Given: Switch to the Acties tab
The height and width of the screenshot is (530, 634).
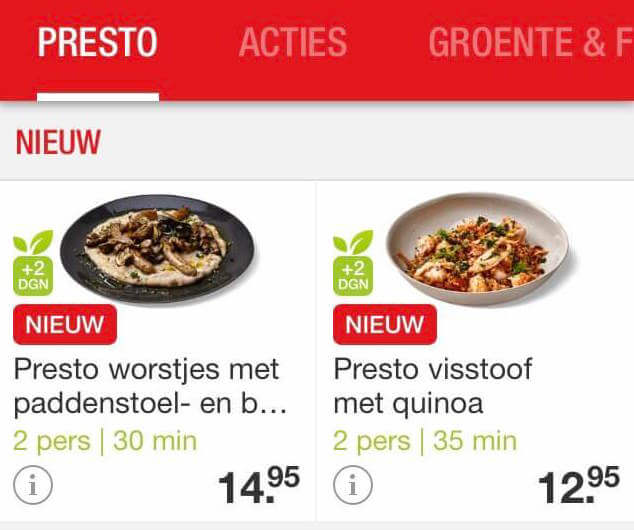Looking at the screenshot, I should 293,43.
